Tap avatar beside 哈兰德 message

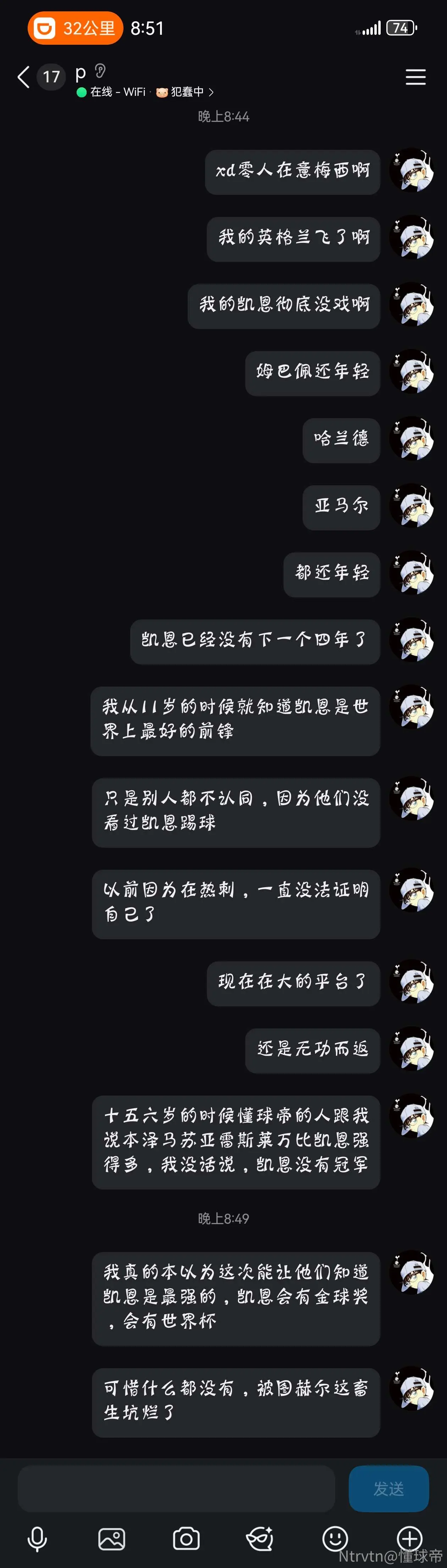click(412, 439)
